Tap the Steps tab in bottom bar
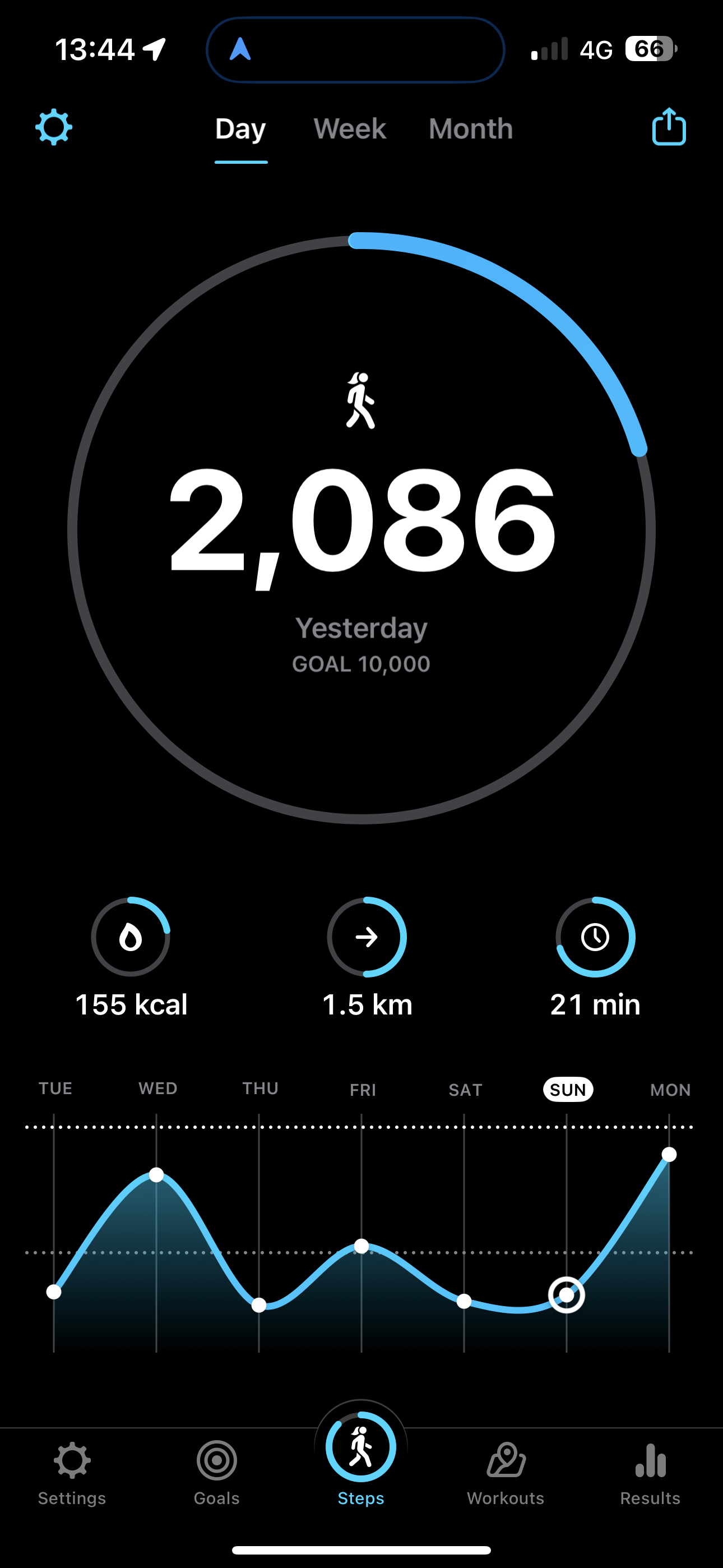Image resolution: width=723 pixels, height=1568 pixels. click(361, 1460)
